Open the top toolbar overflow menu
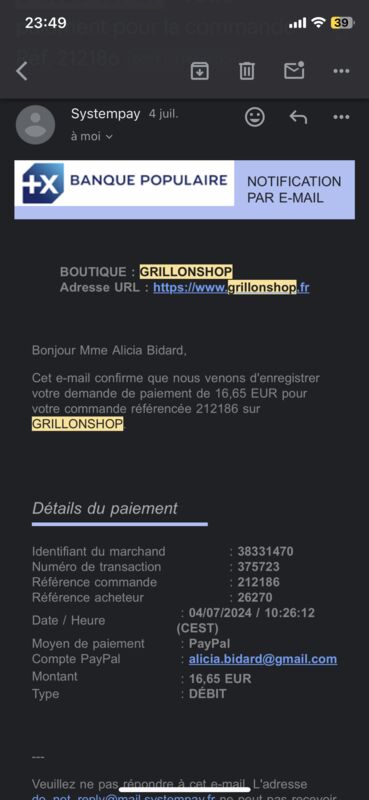The width and height of the screenshot is (369, 800). click(341, 71)
